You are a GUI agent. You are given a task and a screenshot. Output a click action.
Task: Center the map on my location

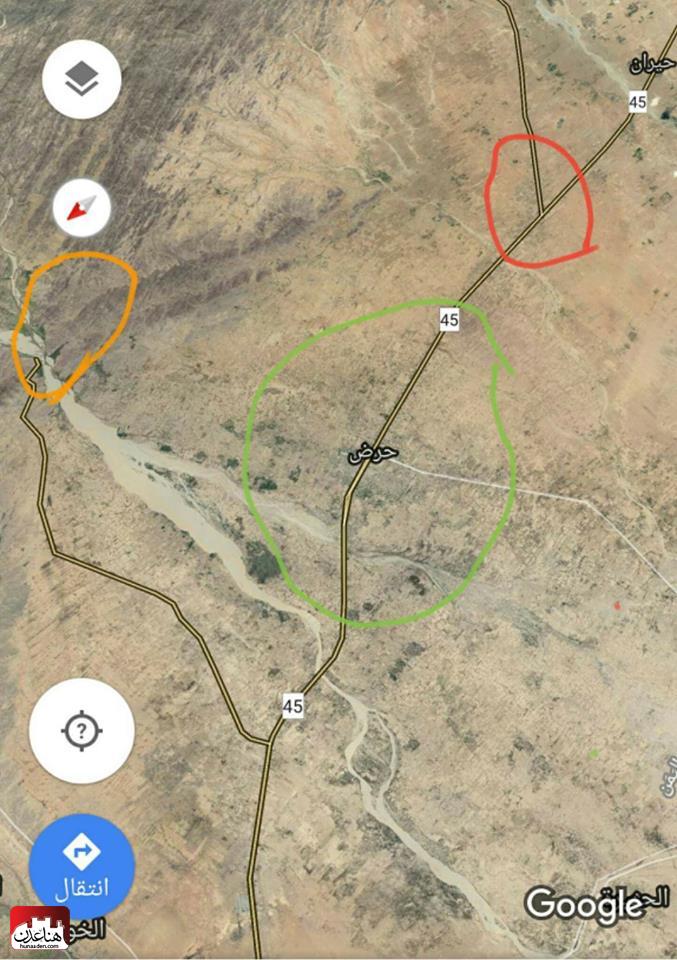click(82, 731)
